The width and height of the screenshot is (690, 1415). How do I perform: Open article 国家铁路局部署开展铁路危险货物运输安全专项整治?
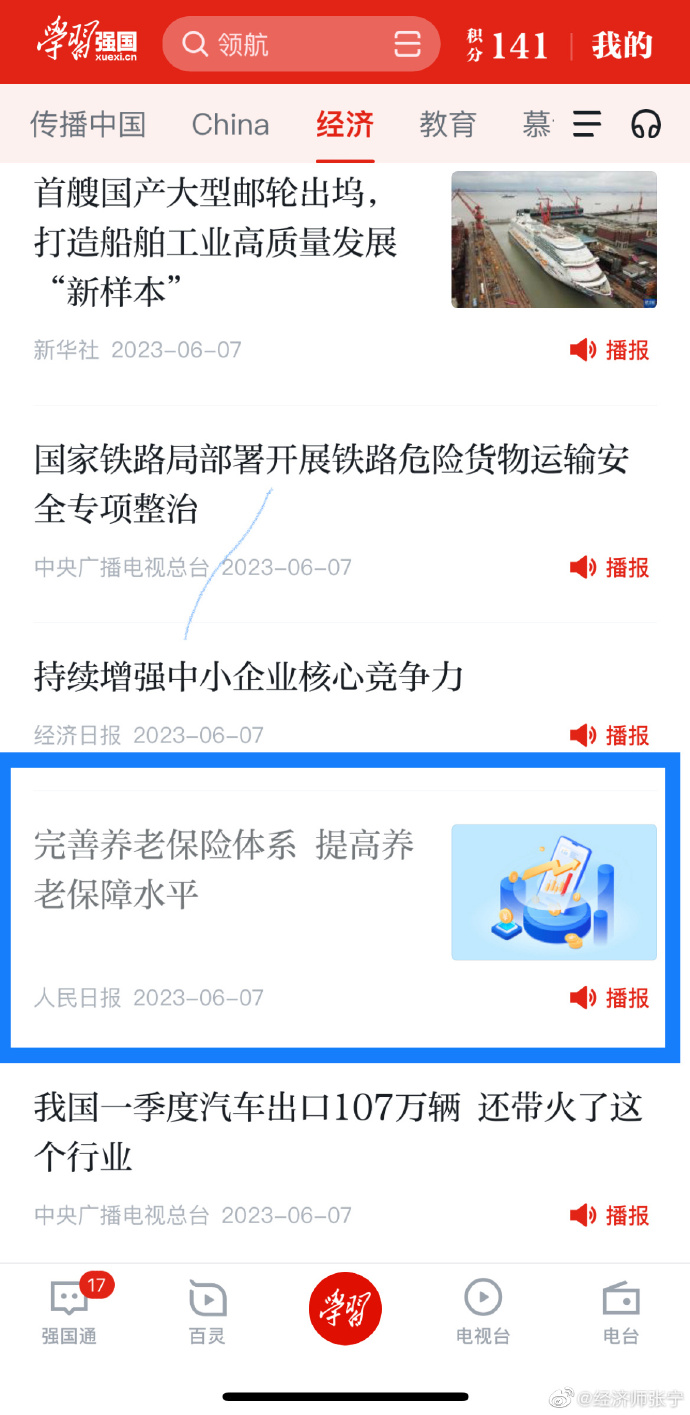tap(330, 484)
